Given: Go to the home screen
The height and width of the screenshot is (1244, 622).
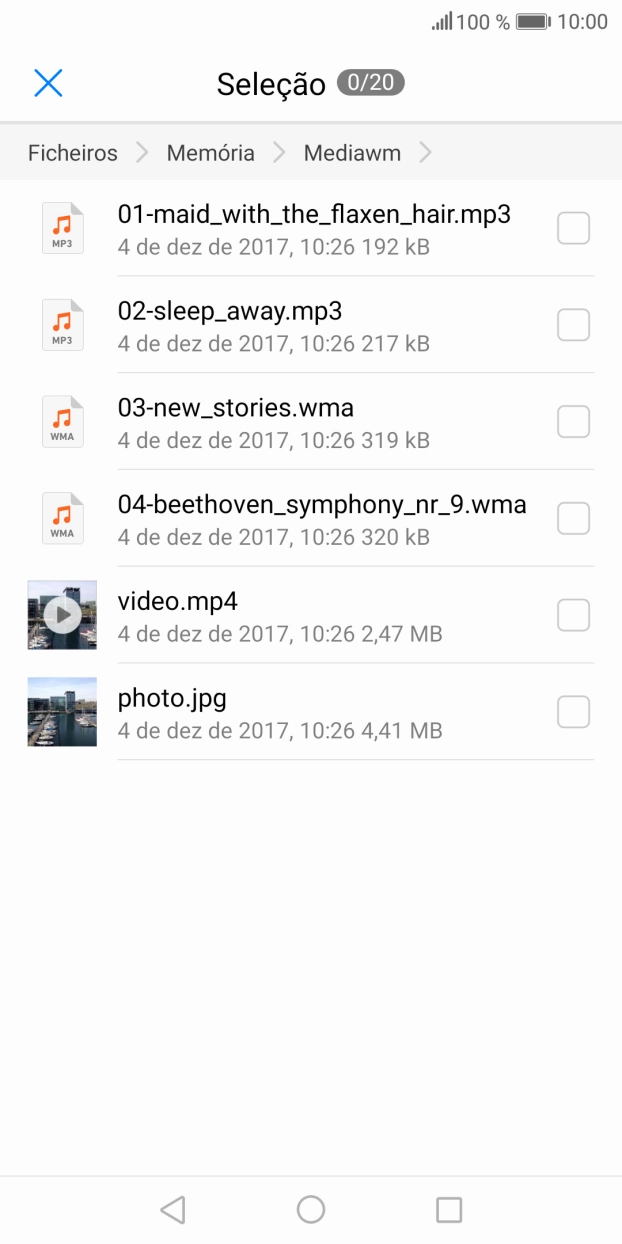Looking at the screenshot, I should pyautogui.click(x=311, y=1210).
